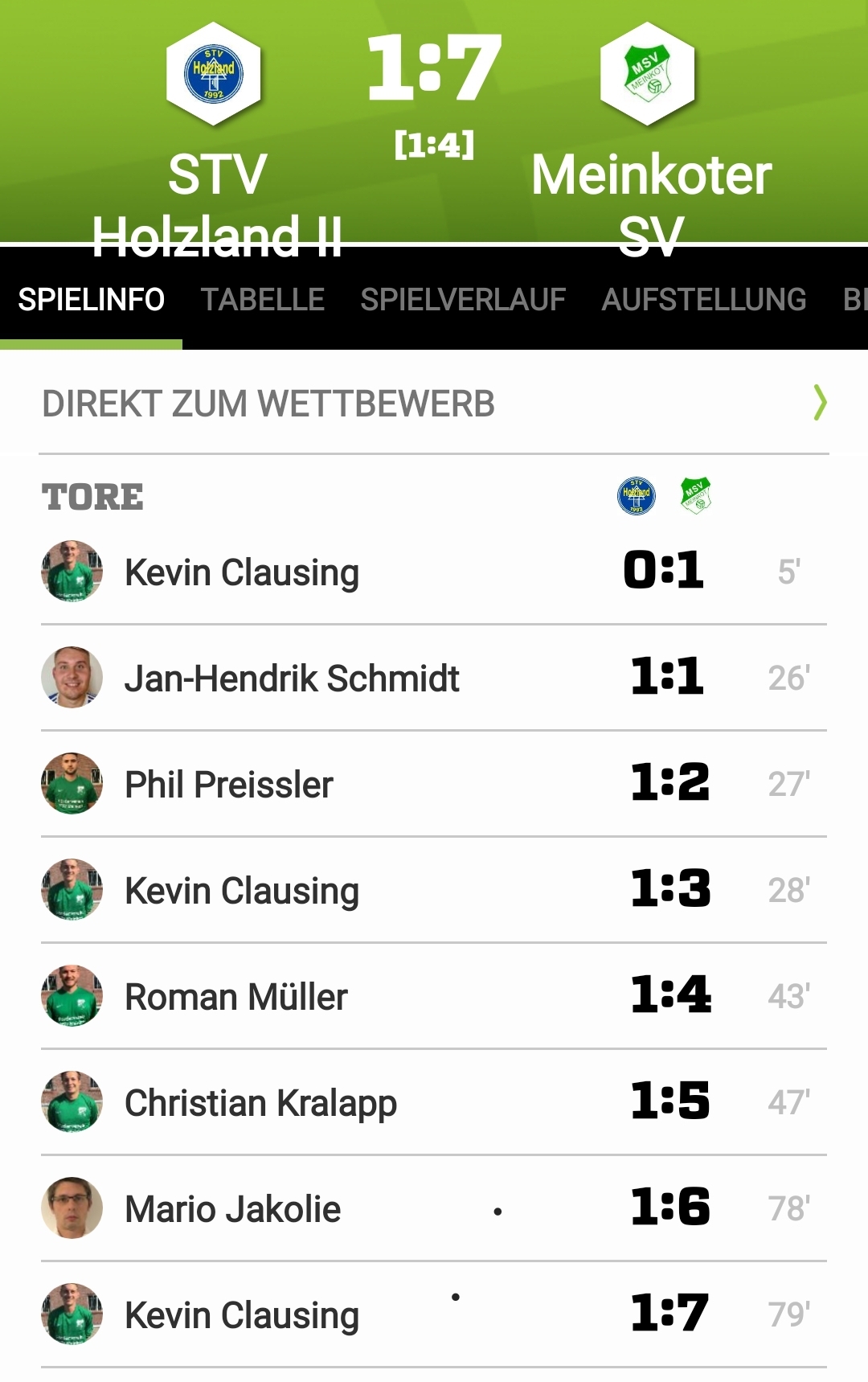
Task: Open Jan-Hendrik Schmidt's player profile
Action: point(291,679)
